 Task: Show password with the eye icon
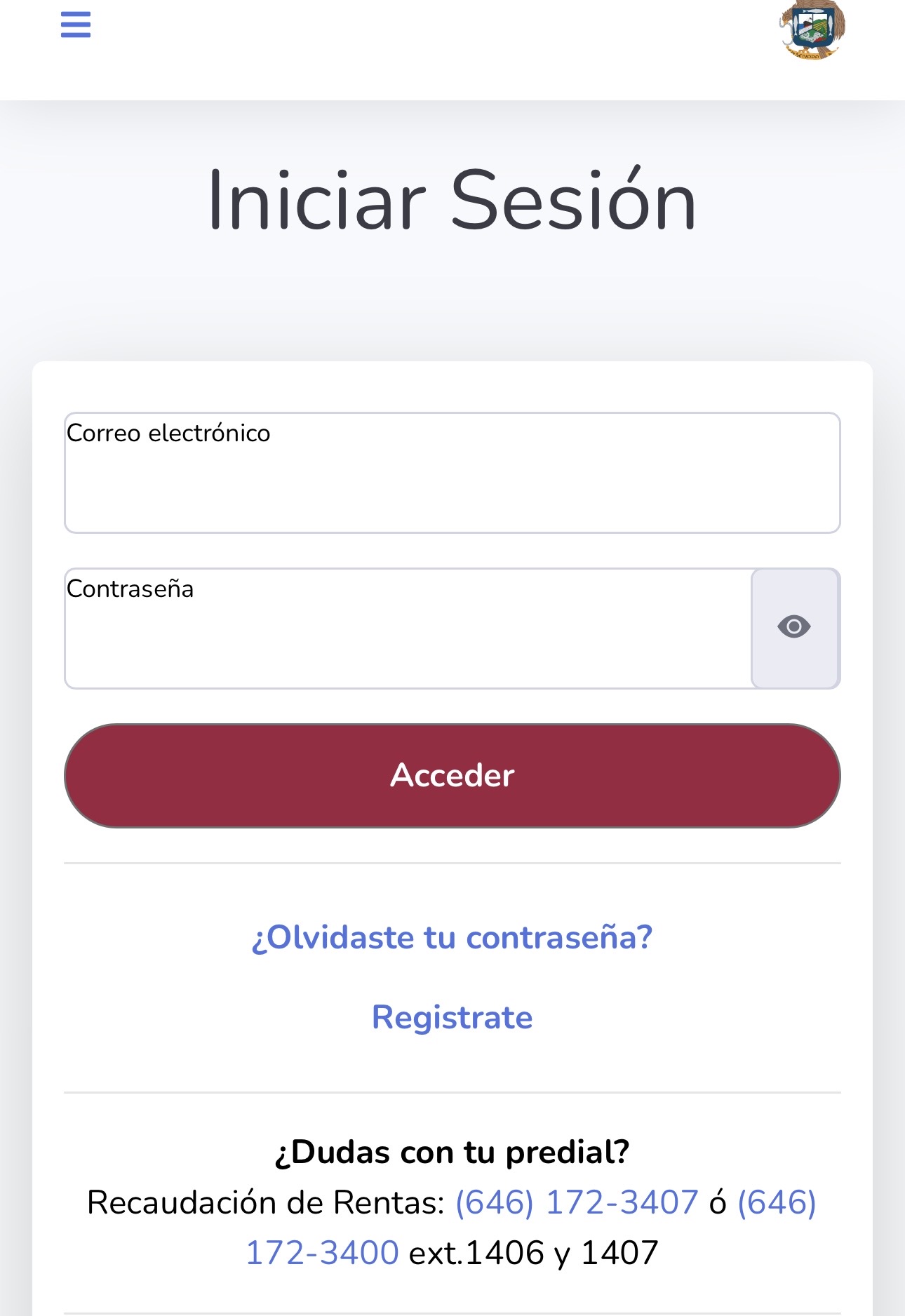pyautogui.click(x=794, y=627)
